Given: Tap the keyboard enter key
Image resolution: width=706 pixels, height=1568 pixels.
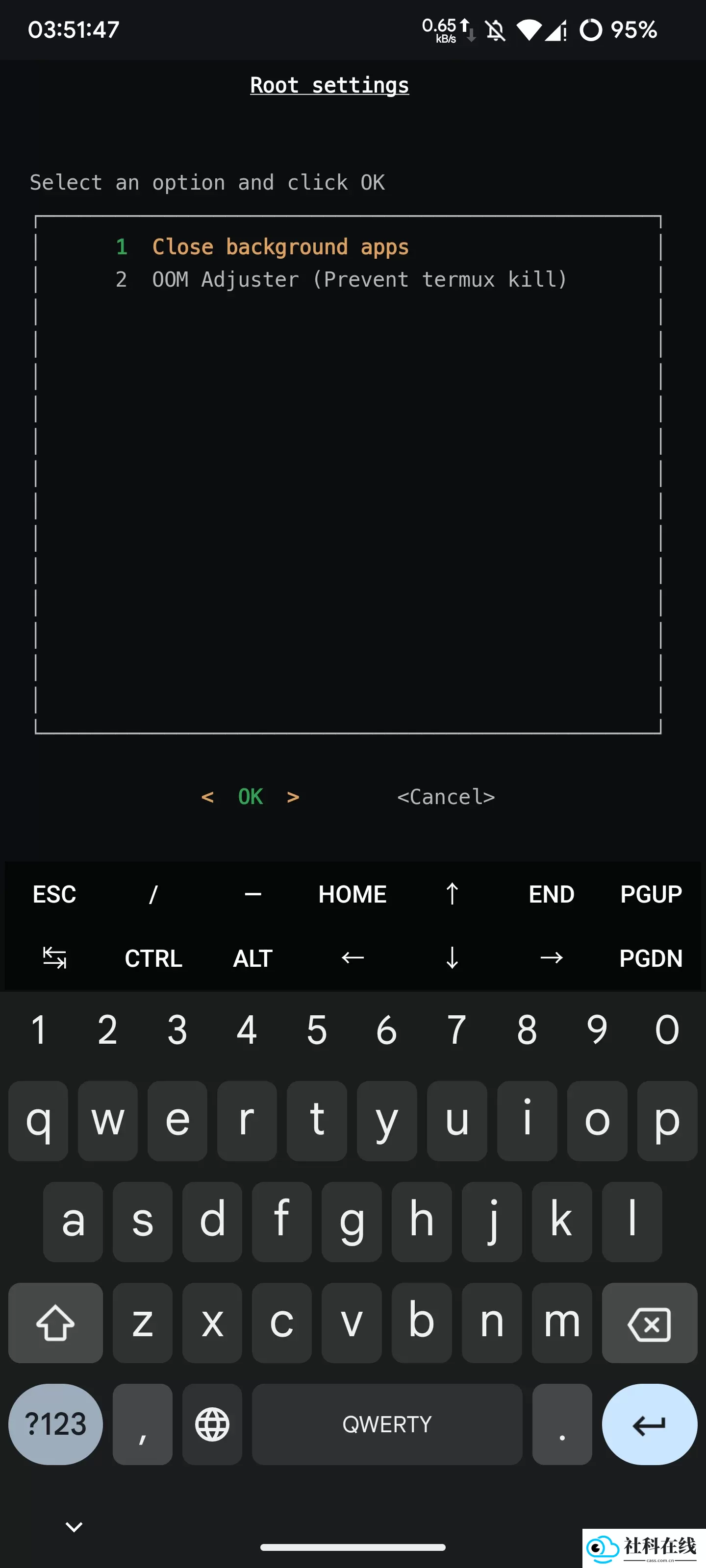Looking at the screenshot, I should 649,1424.
